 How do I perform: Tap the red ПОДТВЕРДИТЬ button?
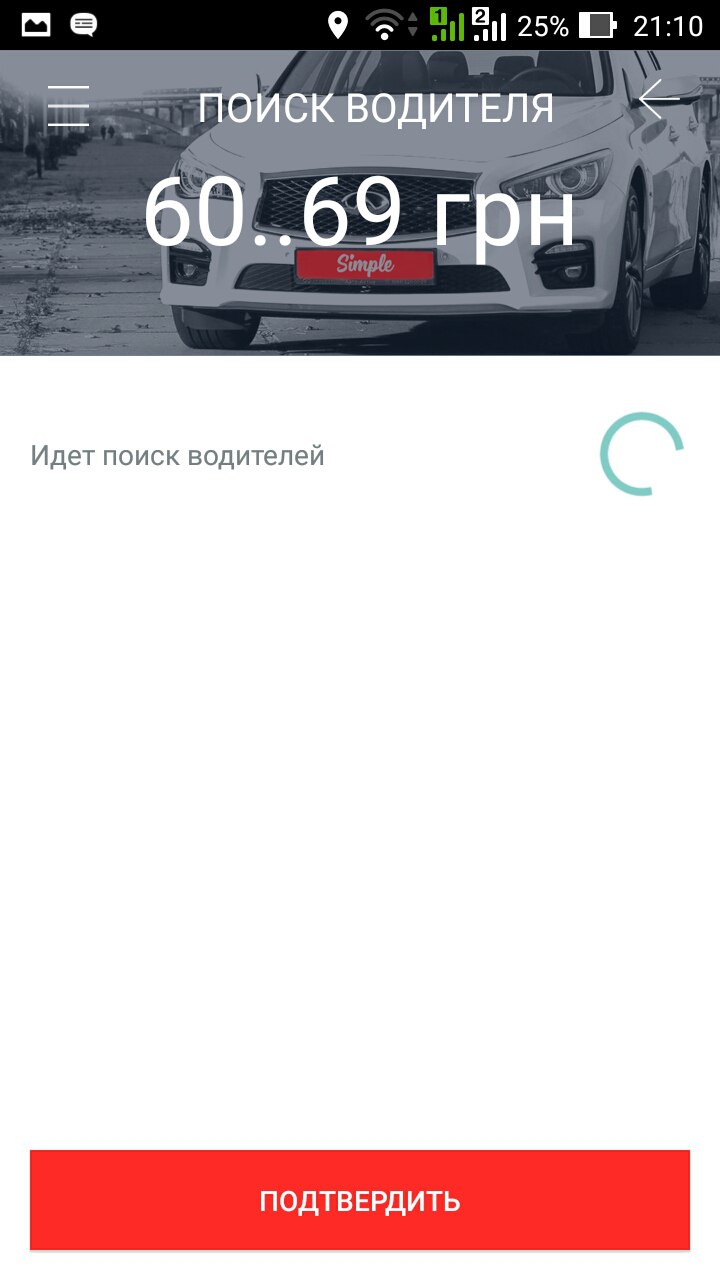360,1200
